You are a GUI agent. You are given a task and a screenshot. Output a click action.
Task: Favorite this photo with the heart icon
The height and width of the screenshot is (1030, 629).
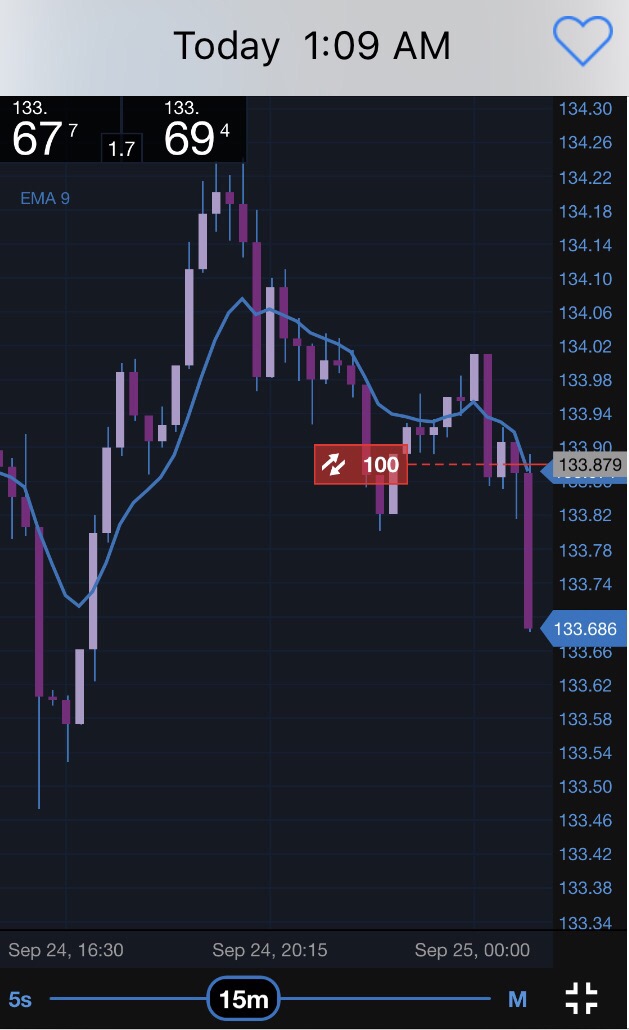(x=583, y=43)
